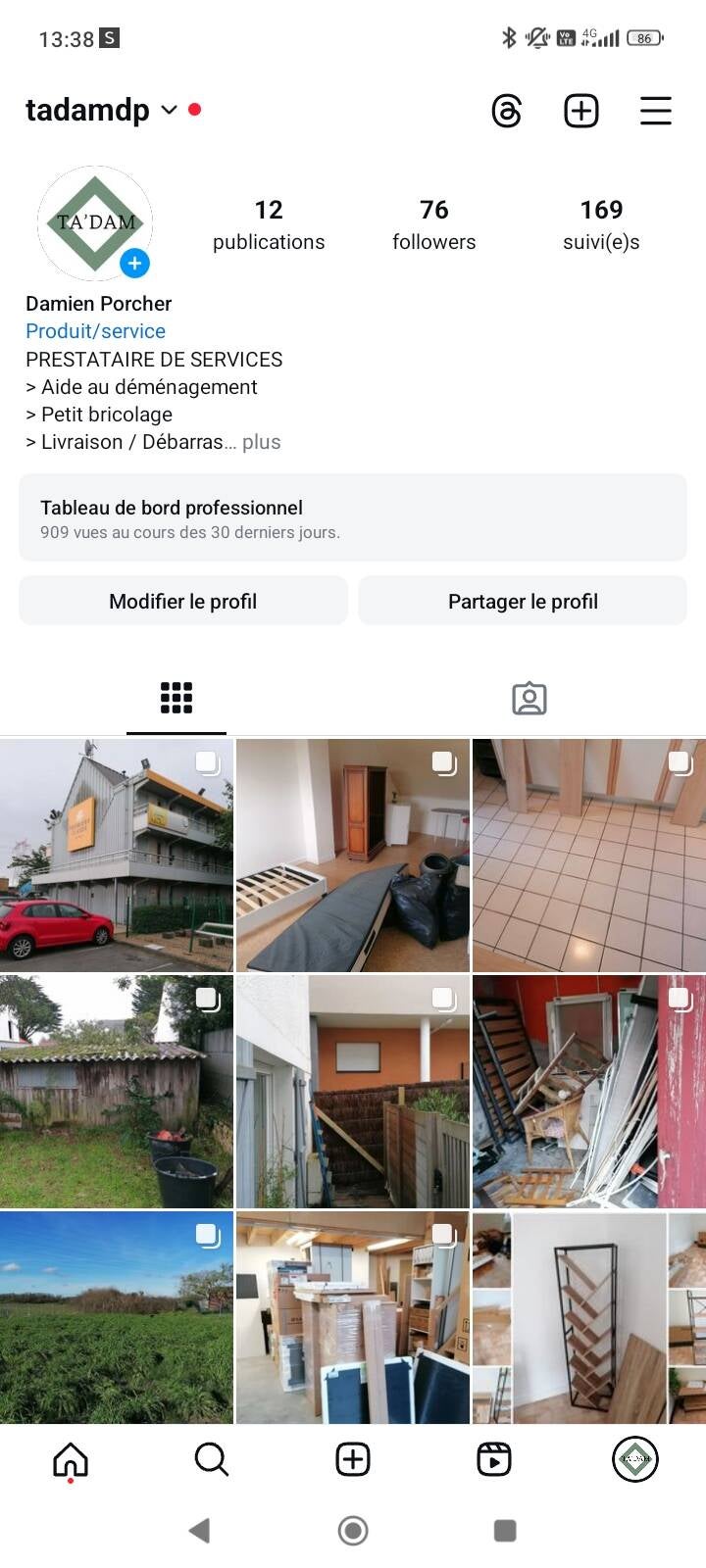Tap Modifier le profil
Viewport: 706px width, 1568px height.
183,601
